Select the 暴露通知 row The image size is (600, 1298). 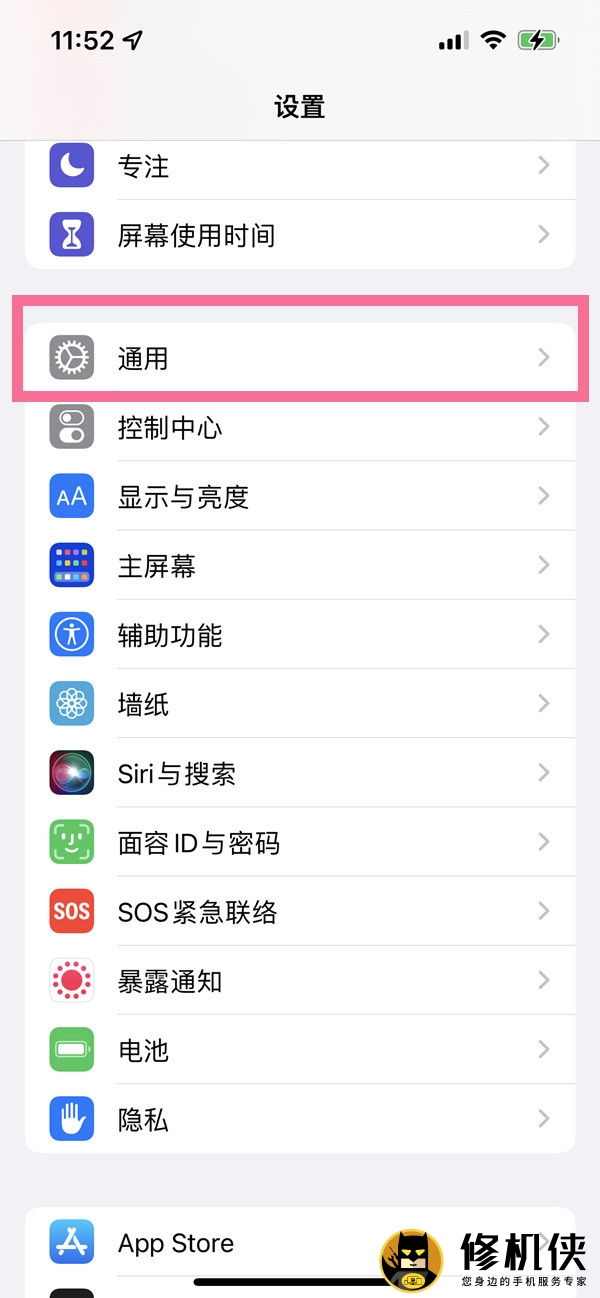[x=300, y=981]
